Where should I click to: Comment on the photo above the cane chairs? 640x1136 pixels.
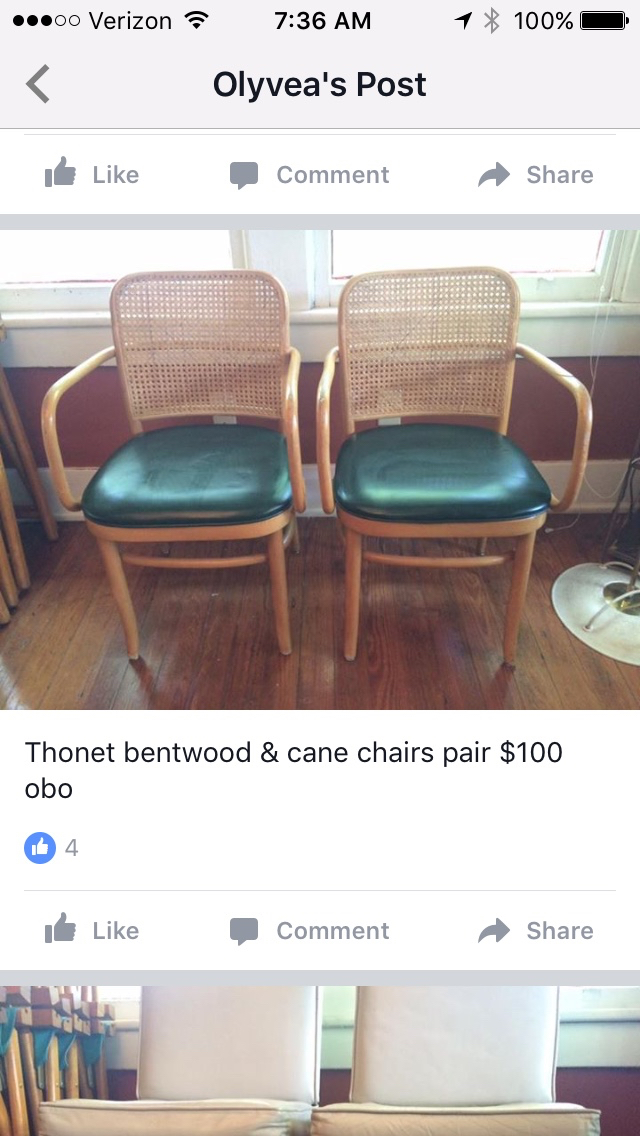click(310, 175)
